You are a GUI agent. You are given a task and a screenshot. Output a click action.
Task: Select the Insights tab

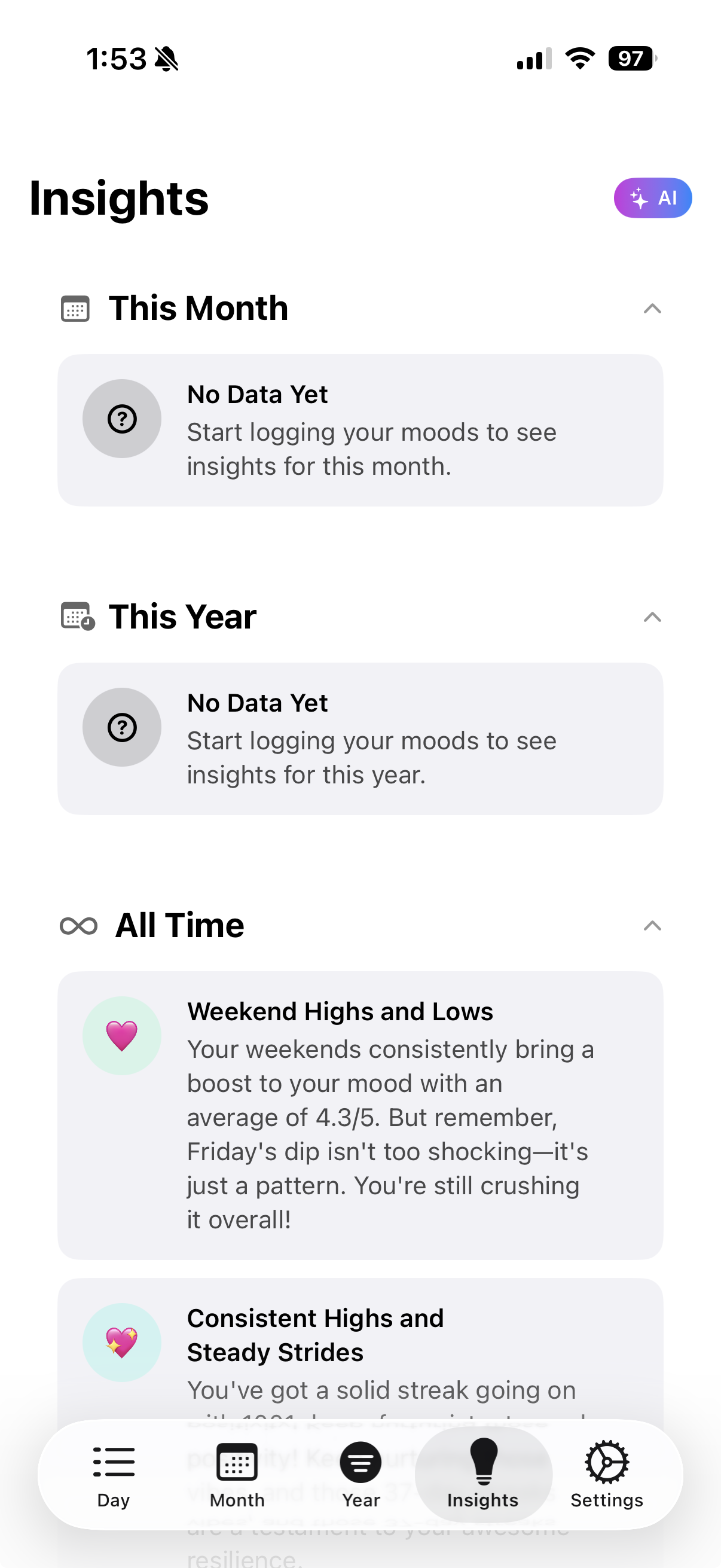[483, 1474]
